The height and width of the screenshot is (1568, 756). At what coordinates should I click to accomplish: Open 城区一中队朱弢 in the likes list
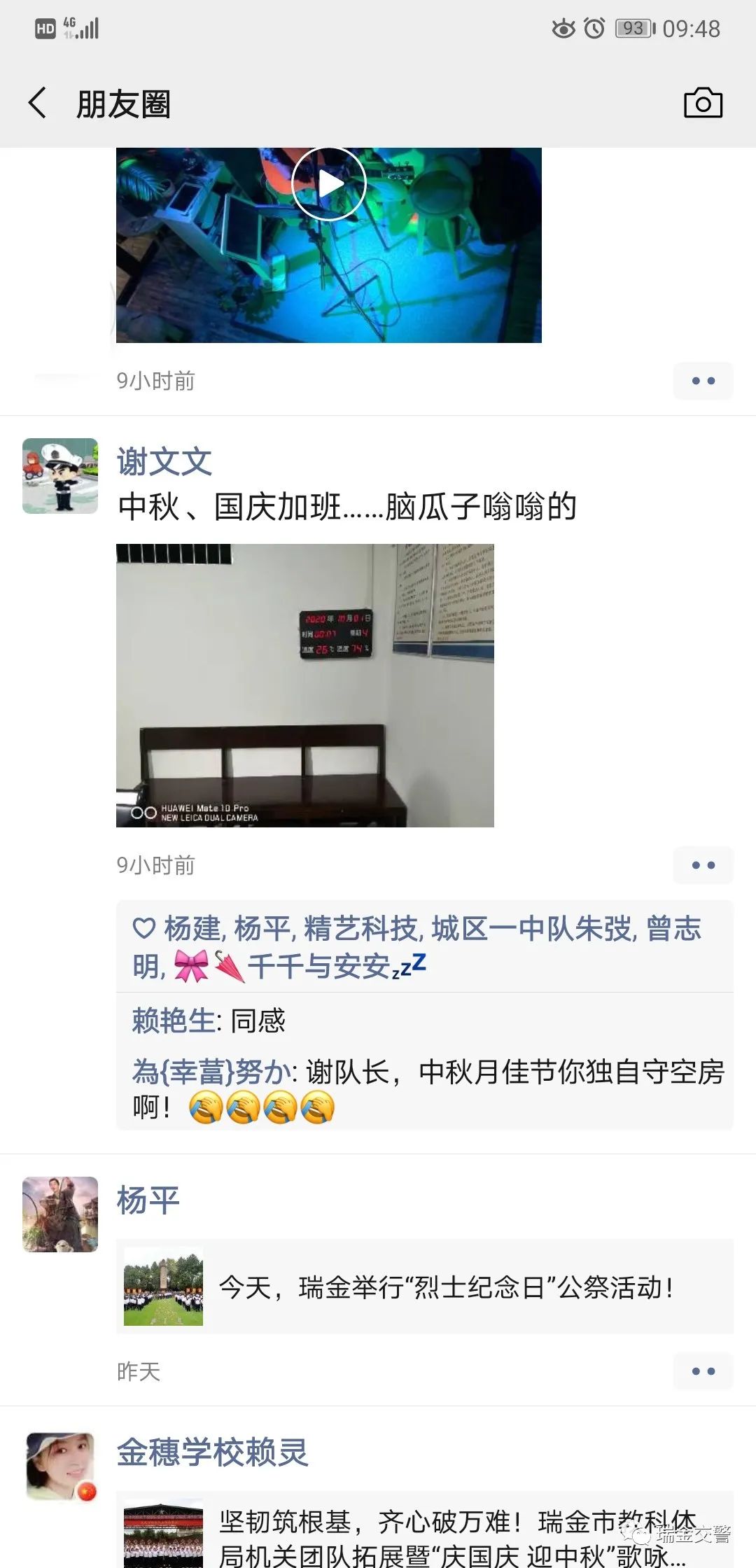(533, 929)
